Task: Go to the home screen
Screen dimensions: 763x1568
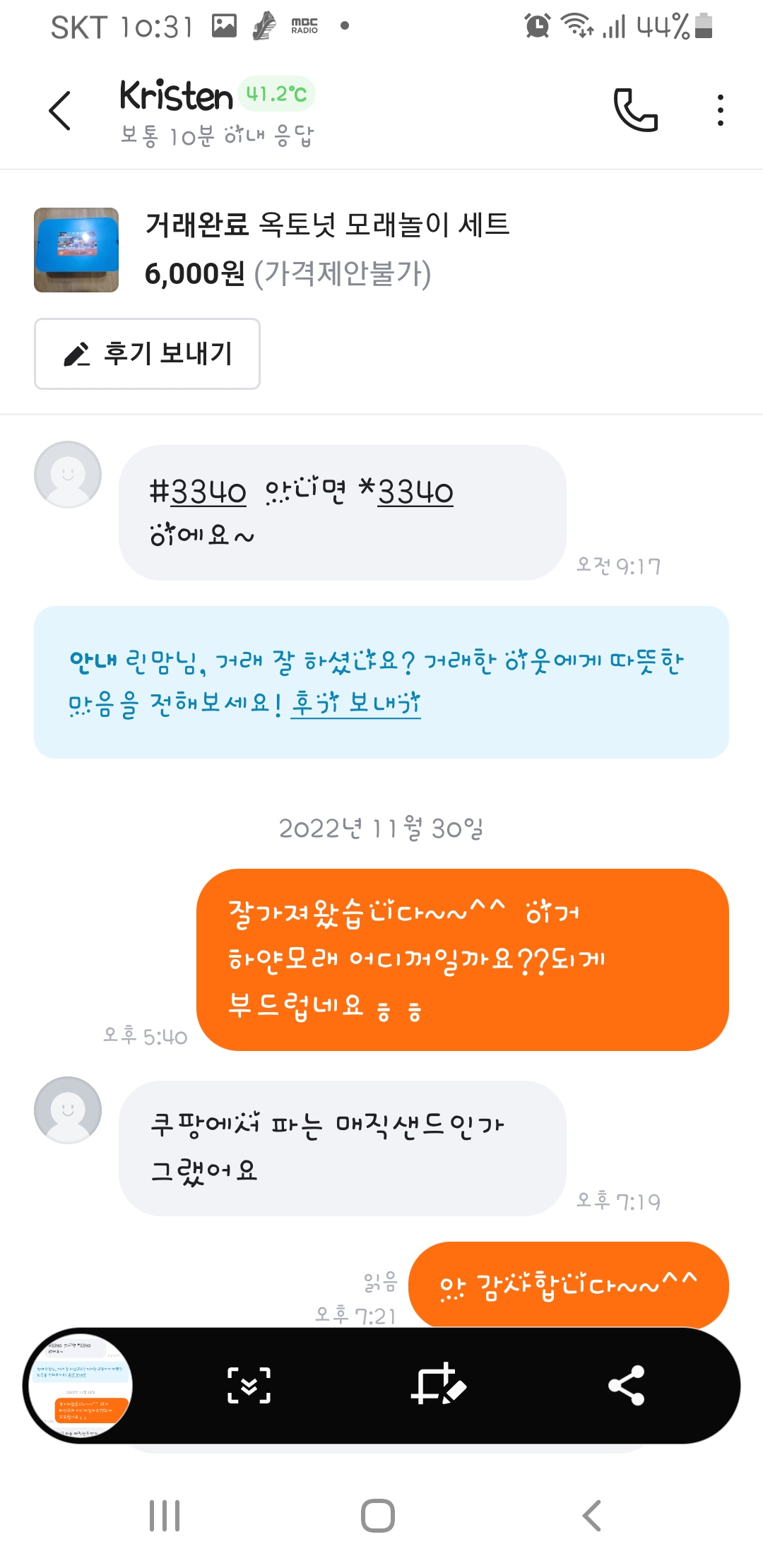Action: [x=378, y=1516]
